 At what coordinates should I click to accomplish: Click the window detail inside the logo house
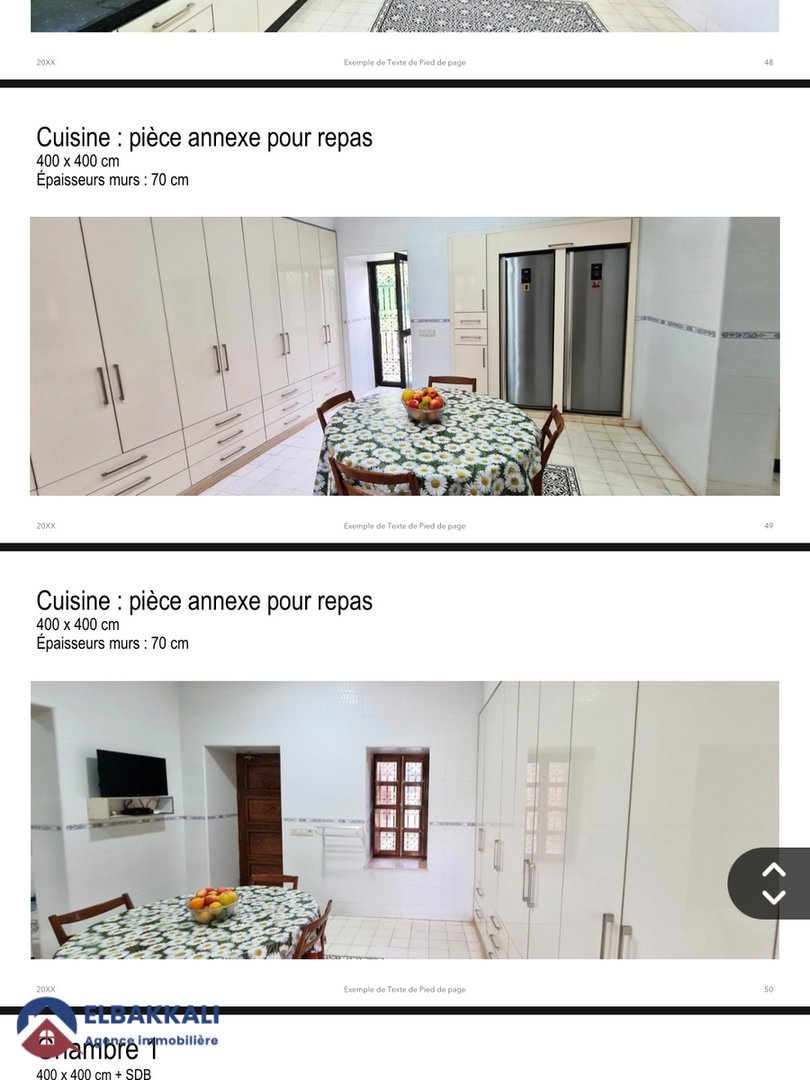click(46, 1037)
